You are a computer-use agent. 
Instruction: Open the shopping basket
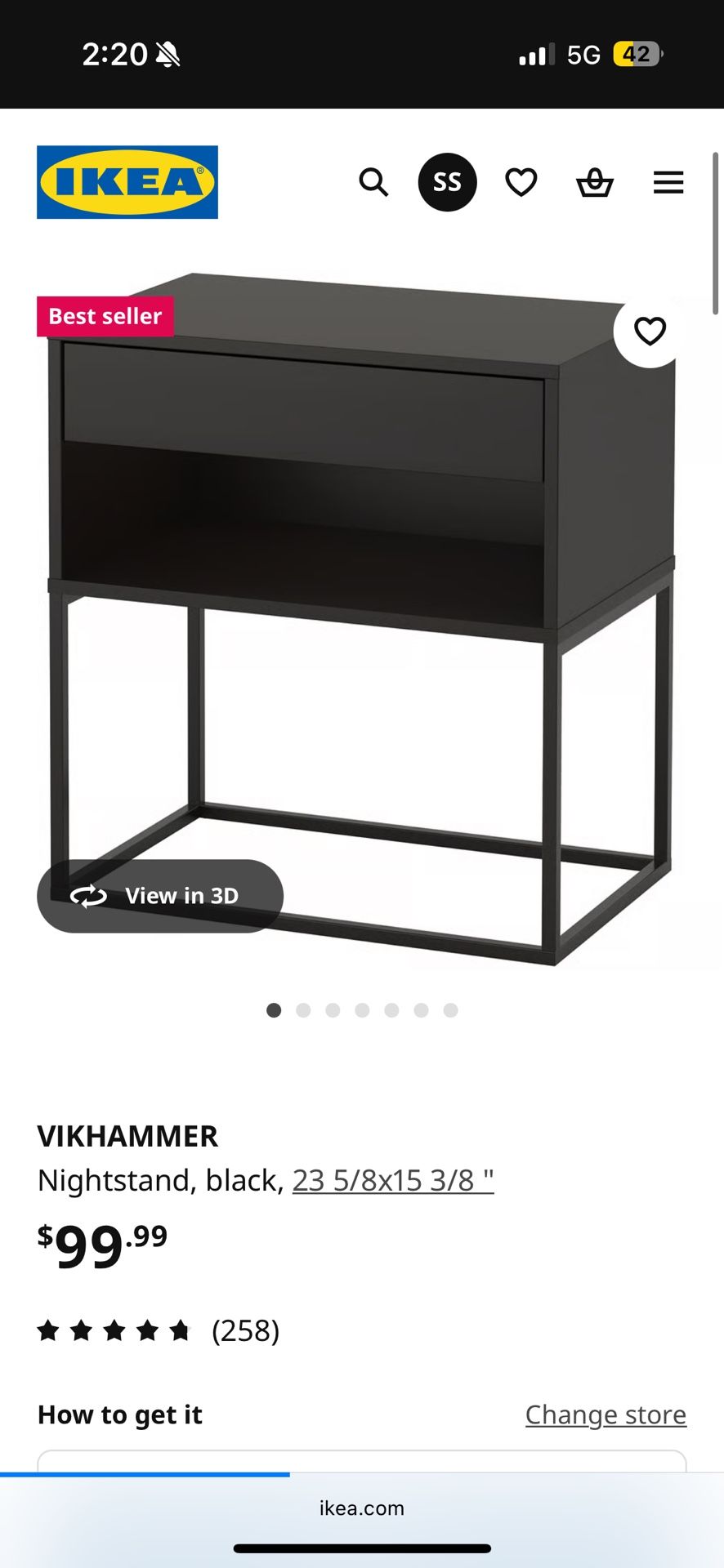click(594, 182)
